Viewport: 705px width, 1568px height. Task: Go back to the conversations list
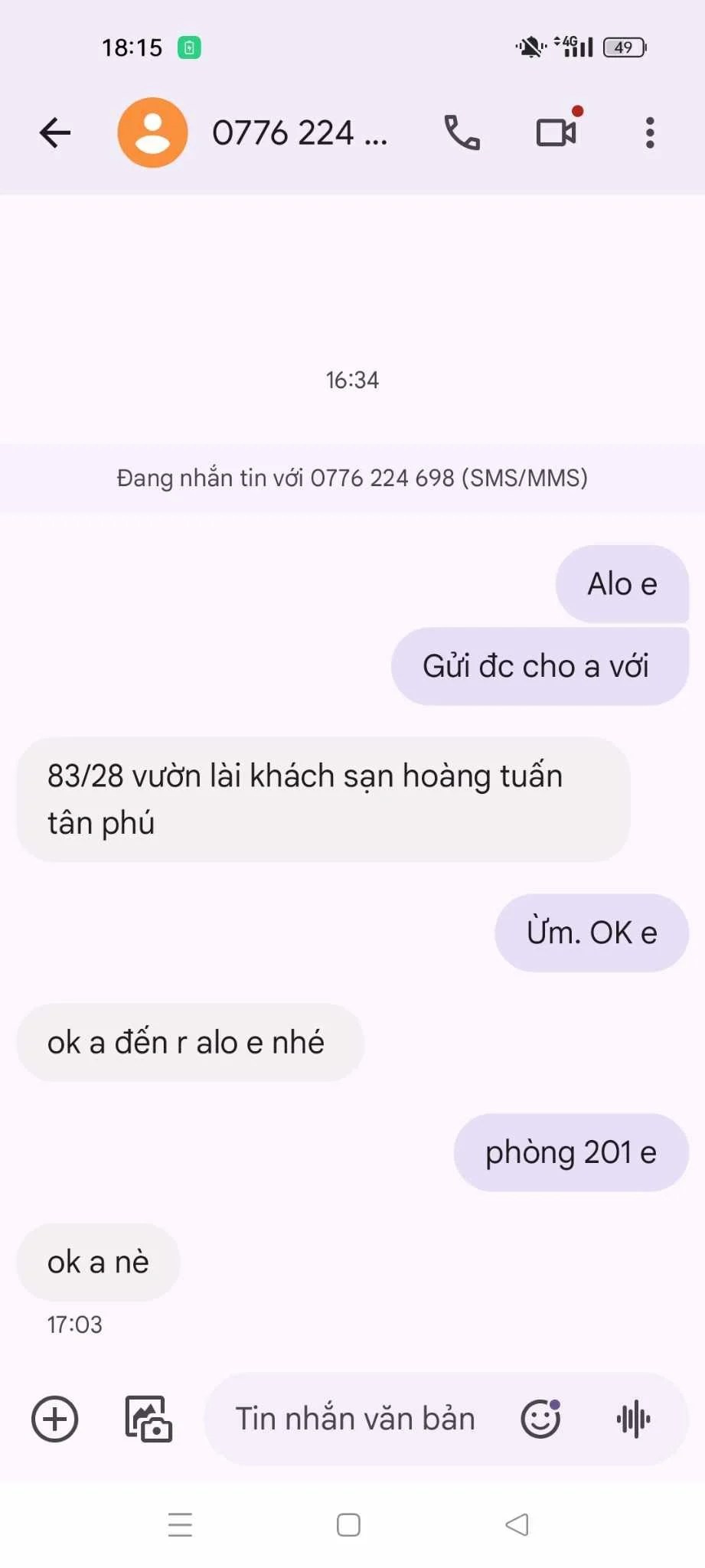[55, 132]
